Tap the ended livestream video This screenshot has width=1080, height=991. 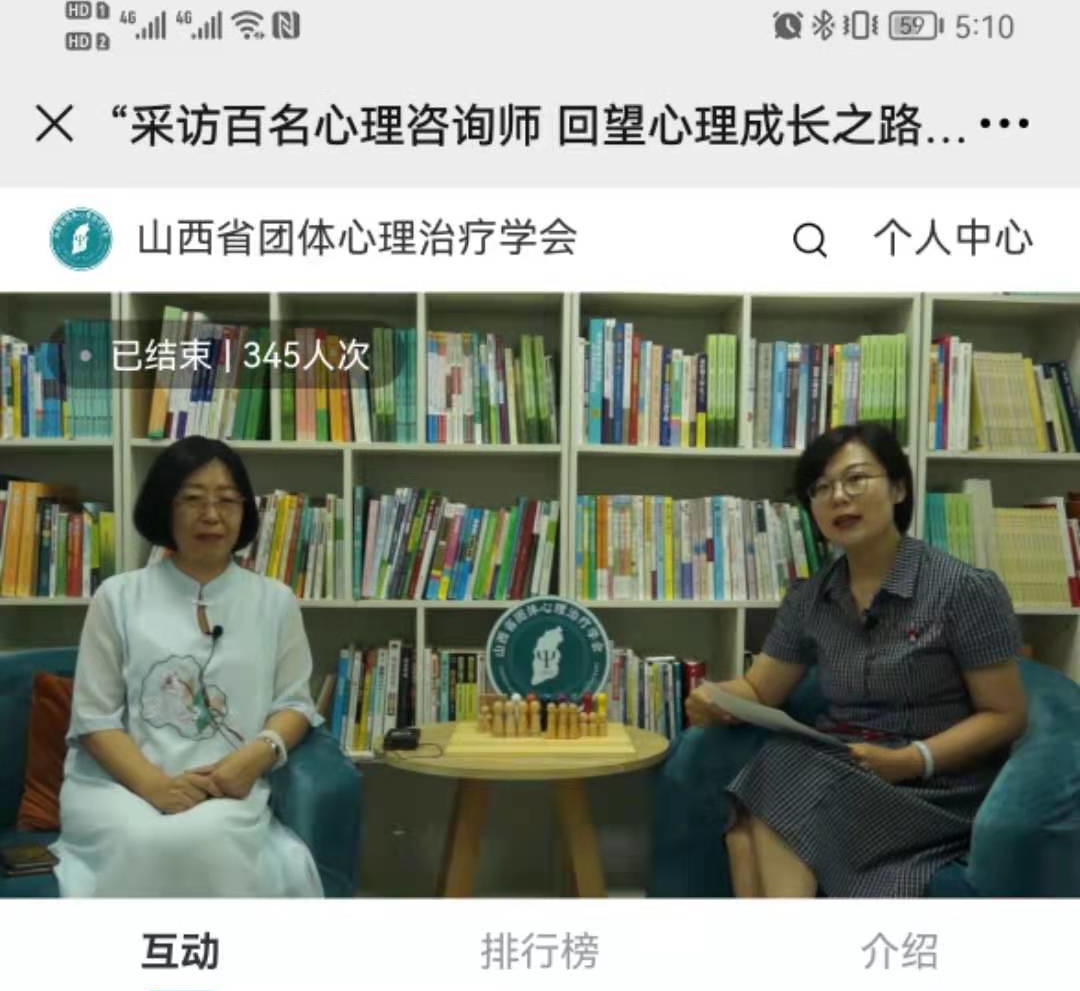[540, 594]
